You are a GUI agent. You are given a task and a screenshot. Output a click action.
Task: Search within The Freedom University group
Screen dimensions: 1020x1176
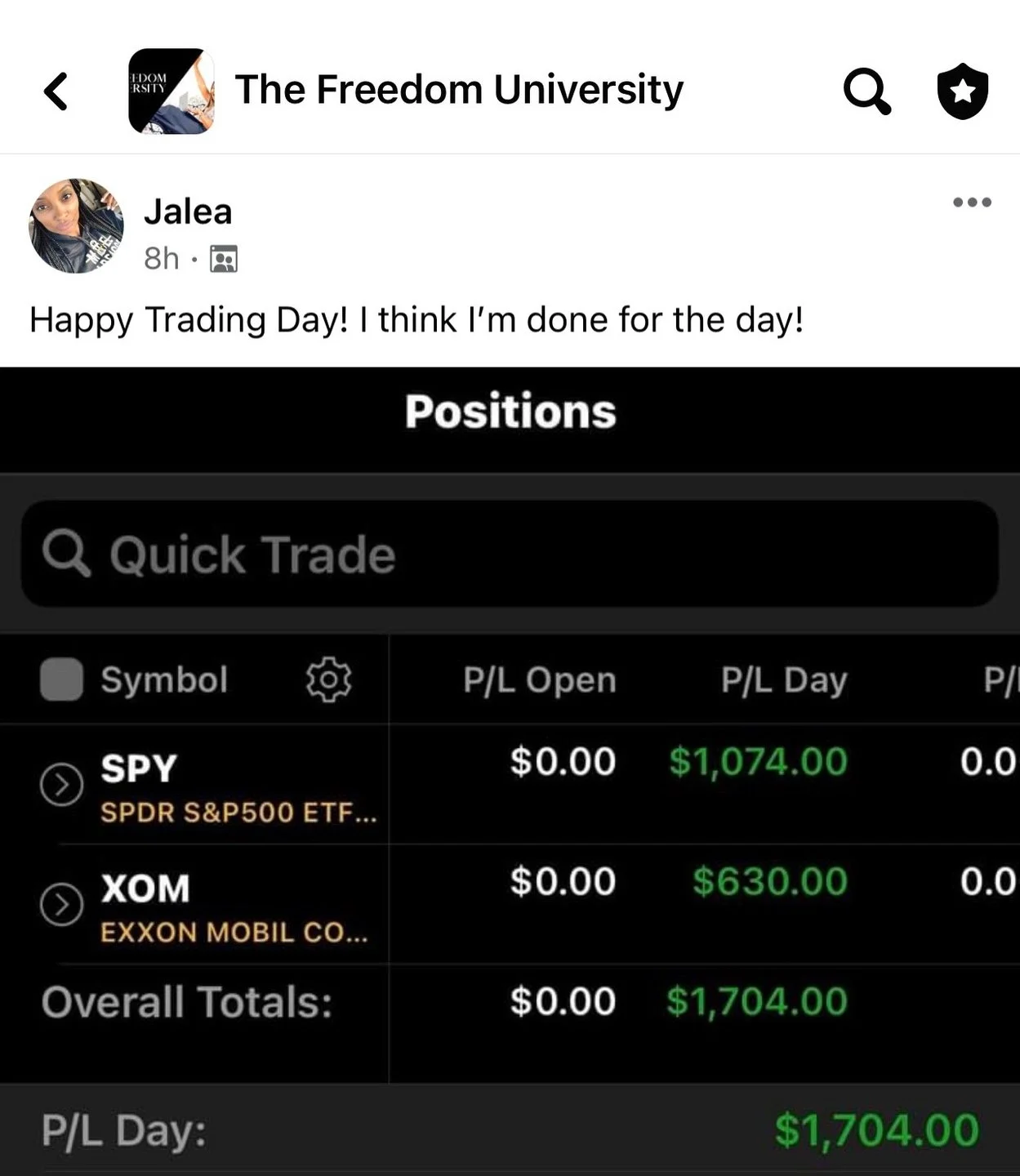[866, 91]
